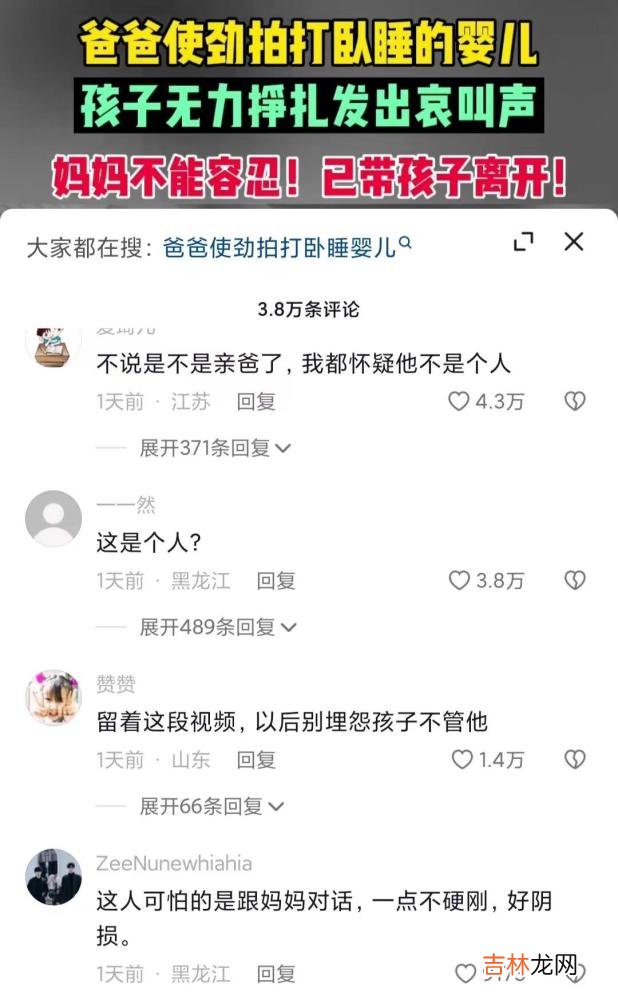618x1000 pixels.
Task: Reply to 赞赞's comment from 山东
Action: 256,759
